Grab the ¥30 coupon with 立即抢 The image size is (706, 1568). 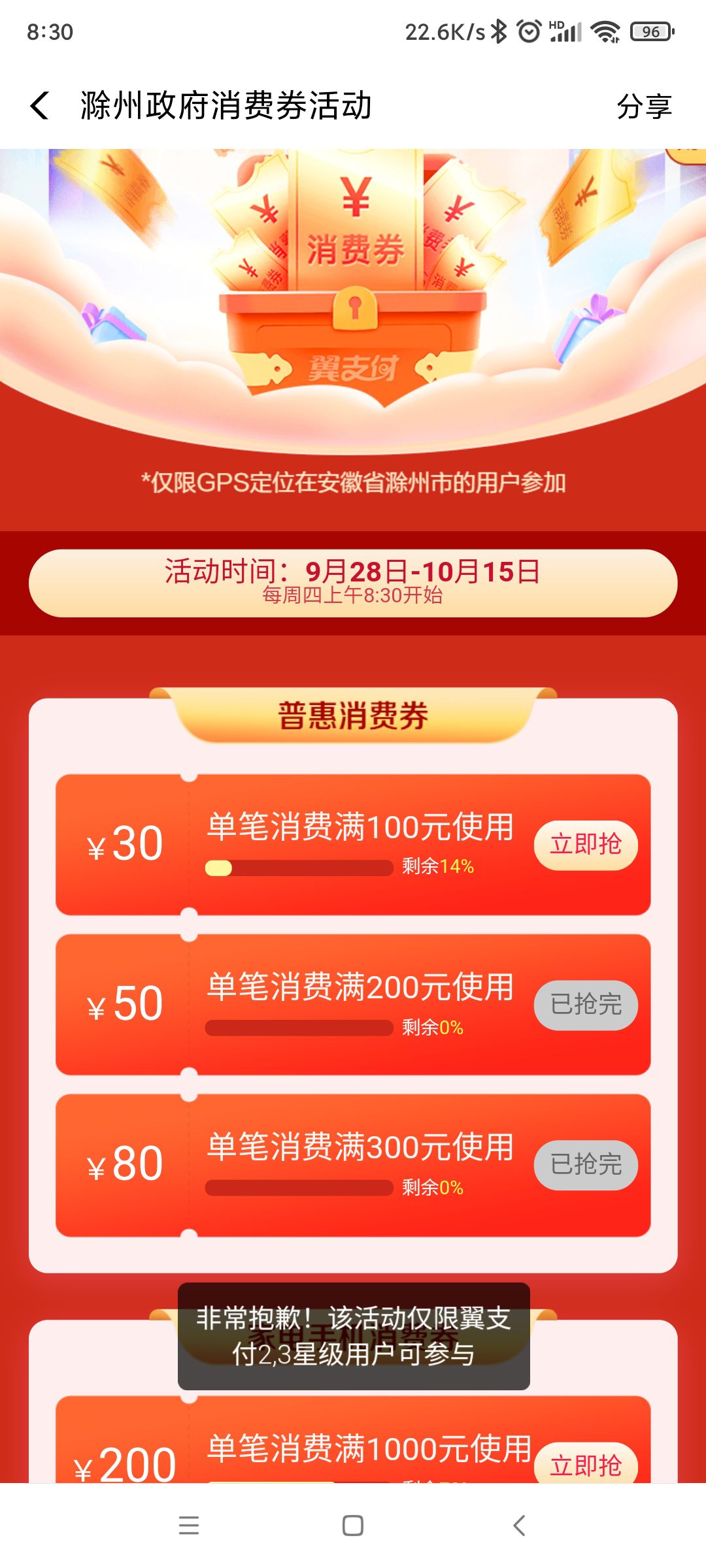tap(586, 845)
